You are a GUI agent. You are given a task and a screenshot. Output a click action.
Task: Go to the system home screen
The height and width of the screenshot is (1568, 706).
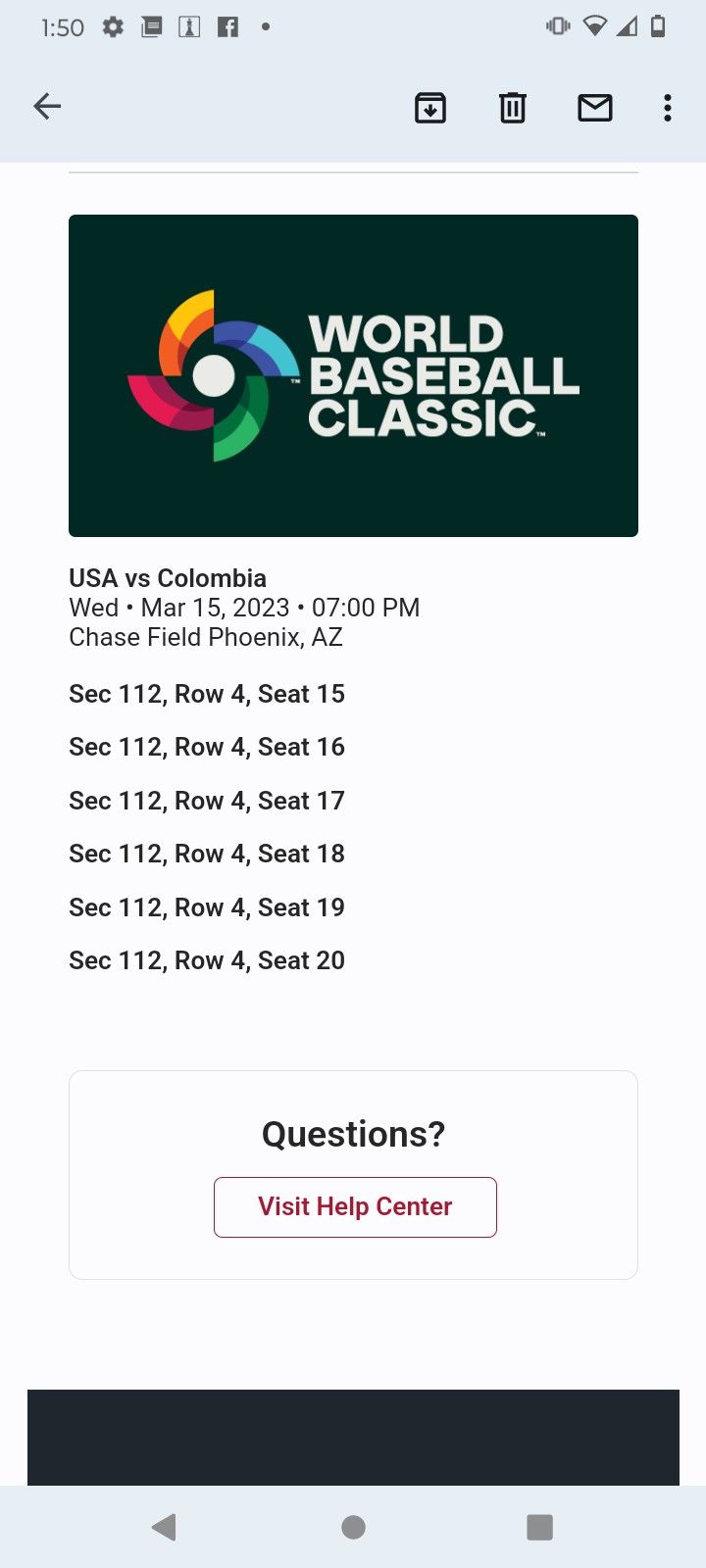click(353, 1526)
